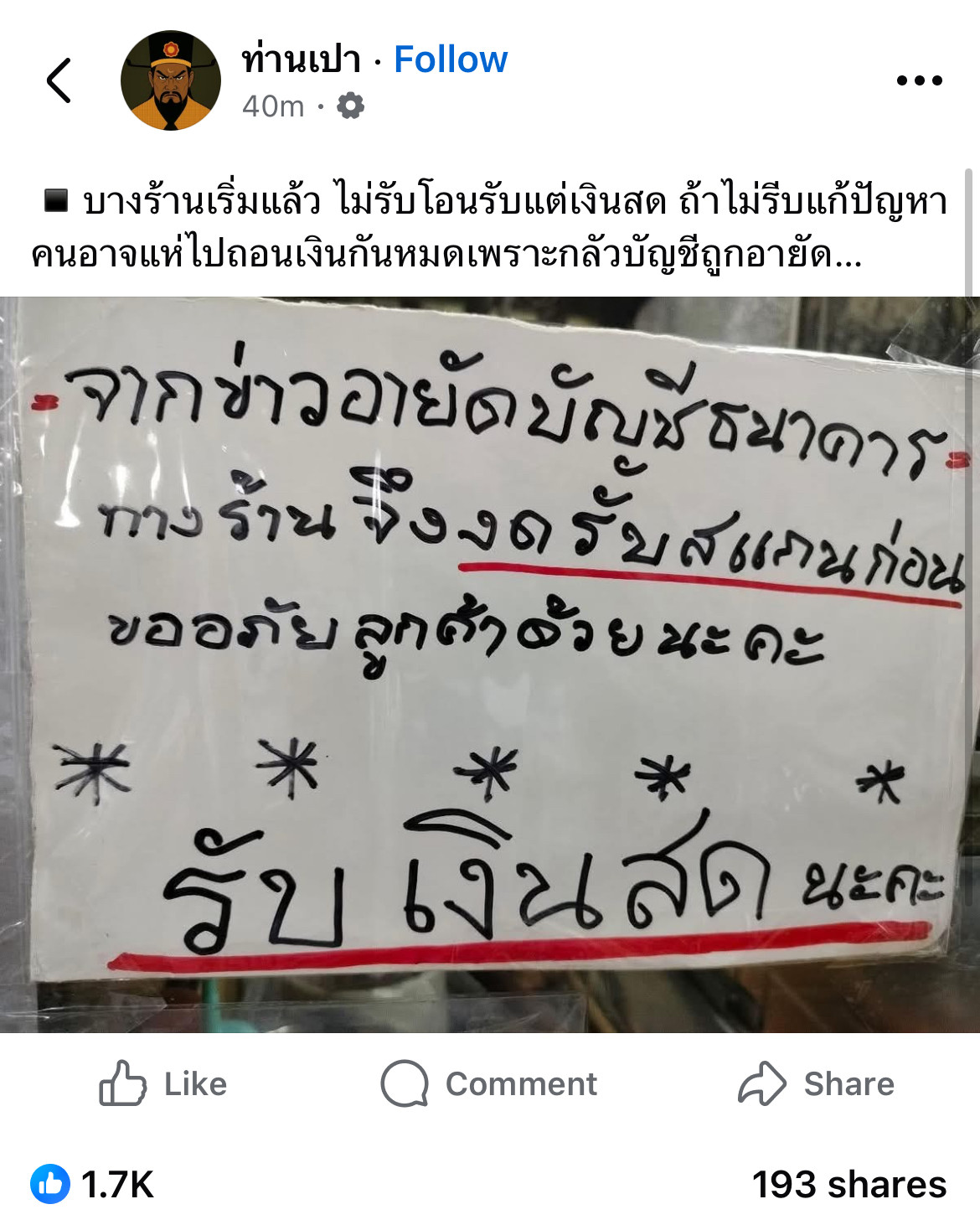Viewport: 980px width, 1225px height.
Task: Share this post
Action: [816, 1083]
